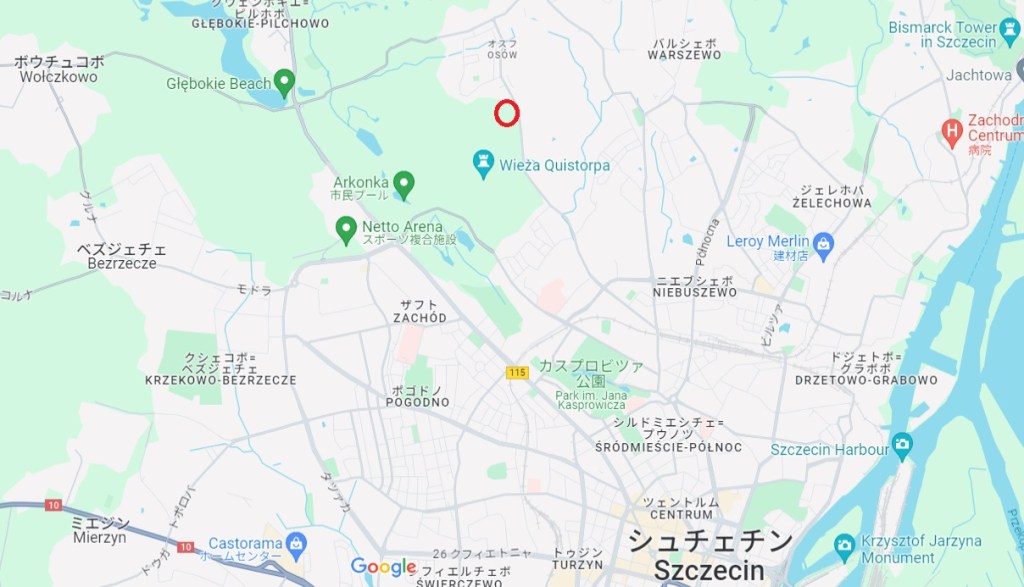Select the Arkonka swimming pool pin
Screen dimensions: 1024x587
403,183
